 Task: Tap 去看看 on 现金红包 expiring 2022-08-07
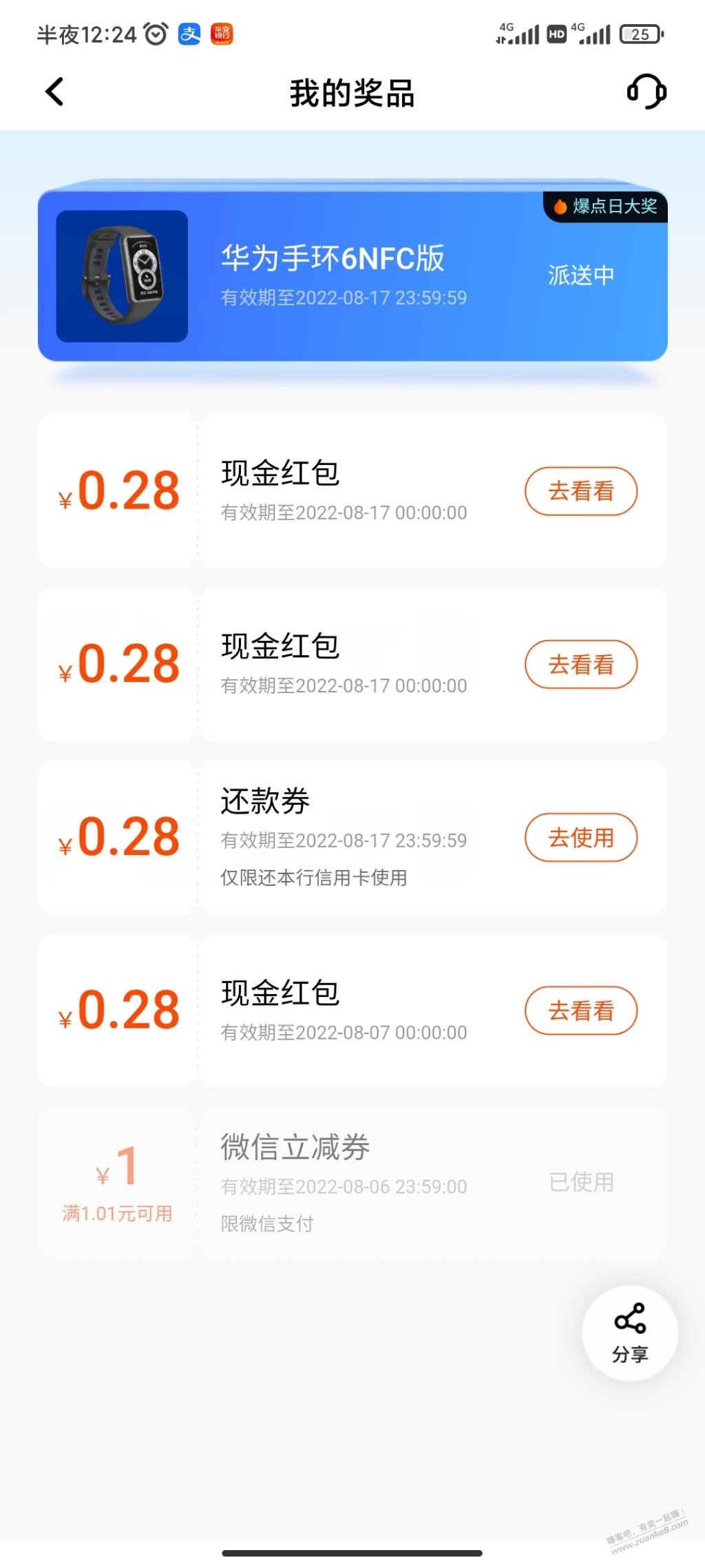click(581, 1011)
